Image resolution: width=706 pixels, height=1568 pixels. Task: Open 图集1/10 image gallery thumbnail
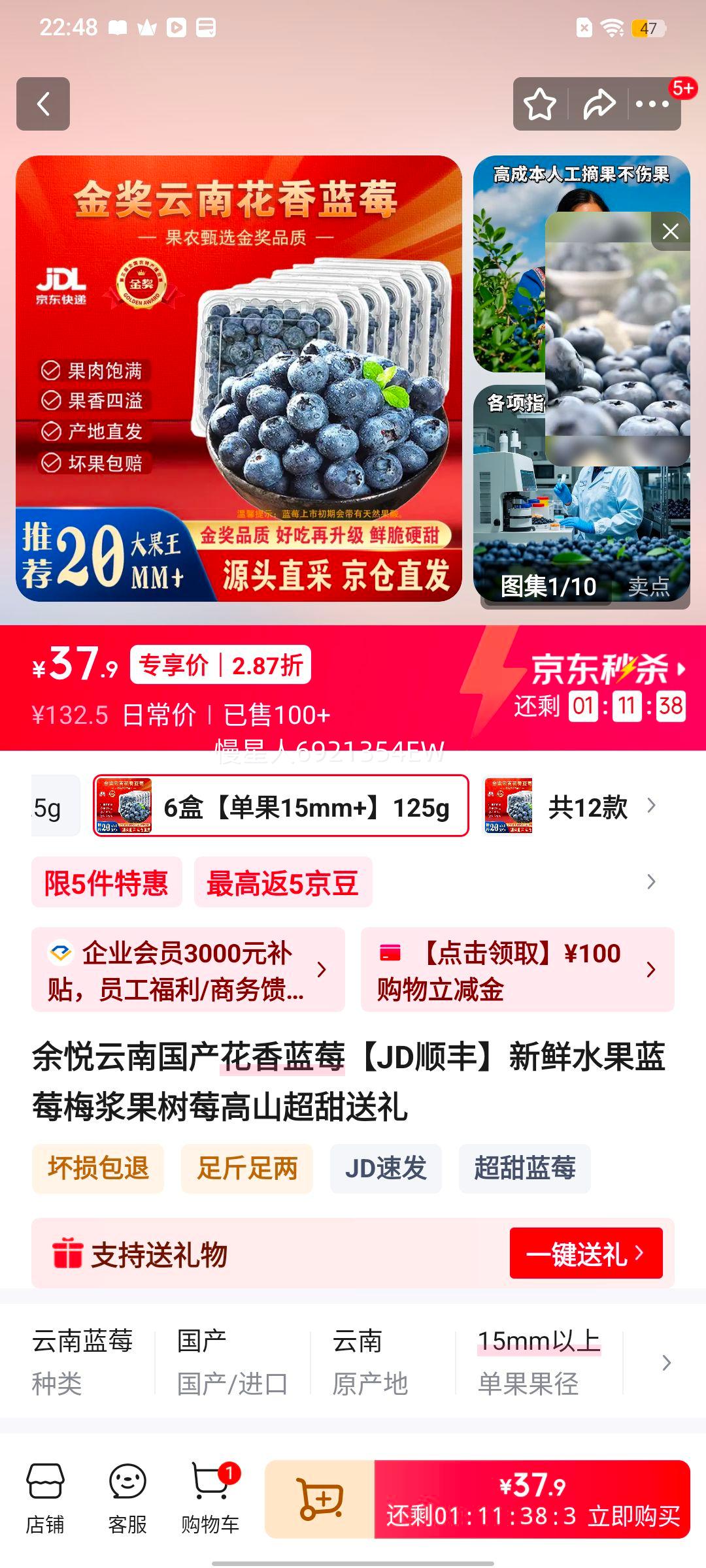548,587
